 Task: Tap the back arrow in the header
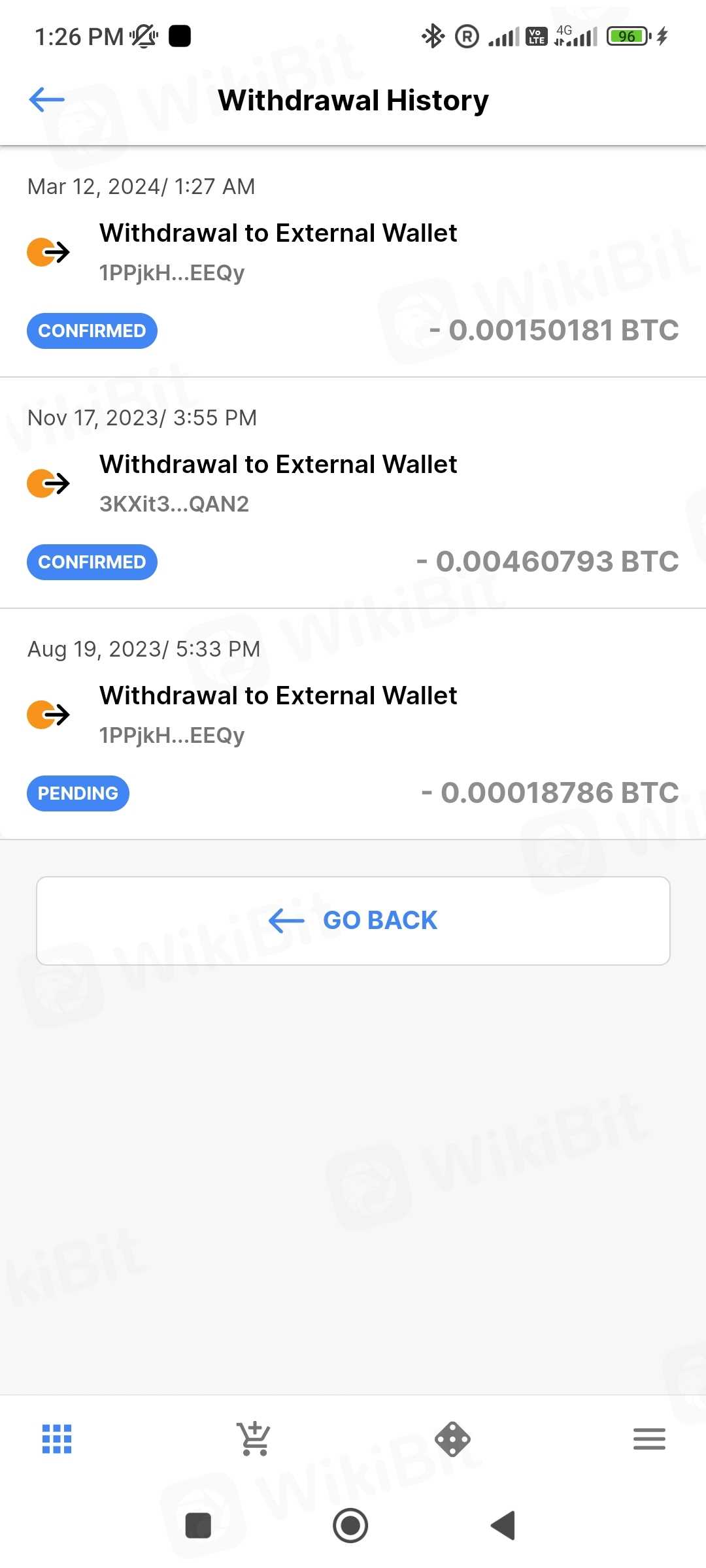(x=46, y=100)
